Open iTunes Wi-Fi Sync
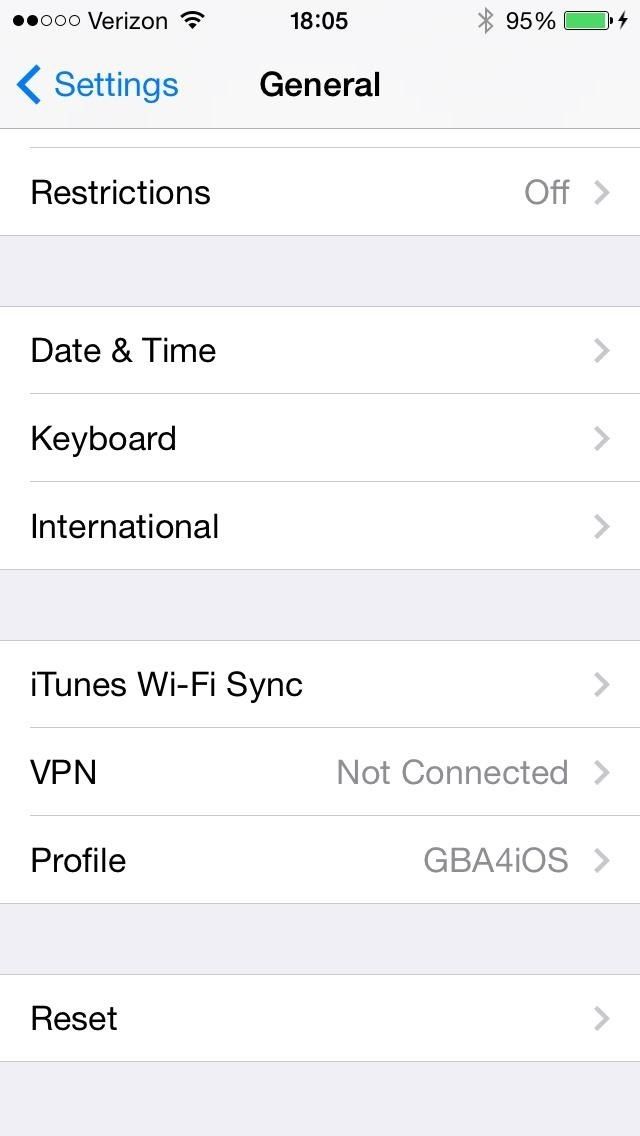 (320, 684)
